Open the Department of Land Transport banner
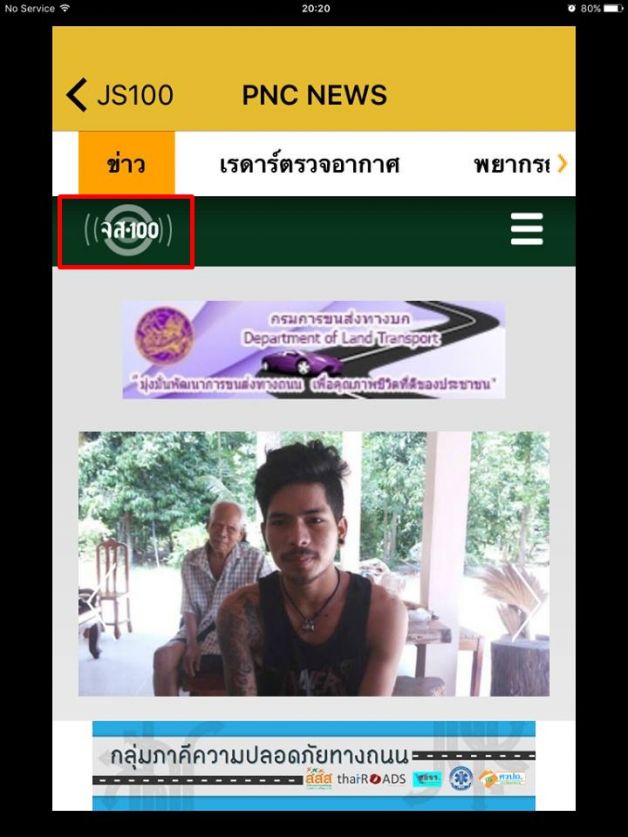 tap(314, 349)
